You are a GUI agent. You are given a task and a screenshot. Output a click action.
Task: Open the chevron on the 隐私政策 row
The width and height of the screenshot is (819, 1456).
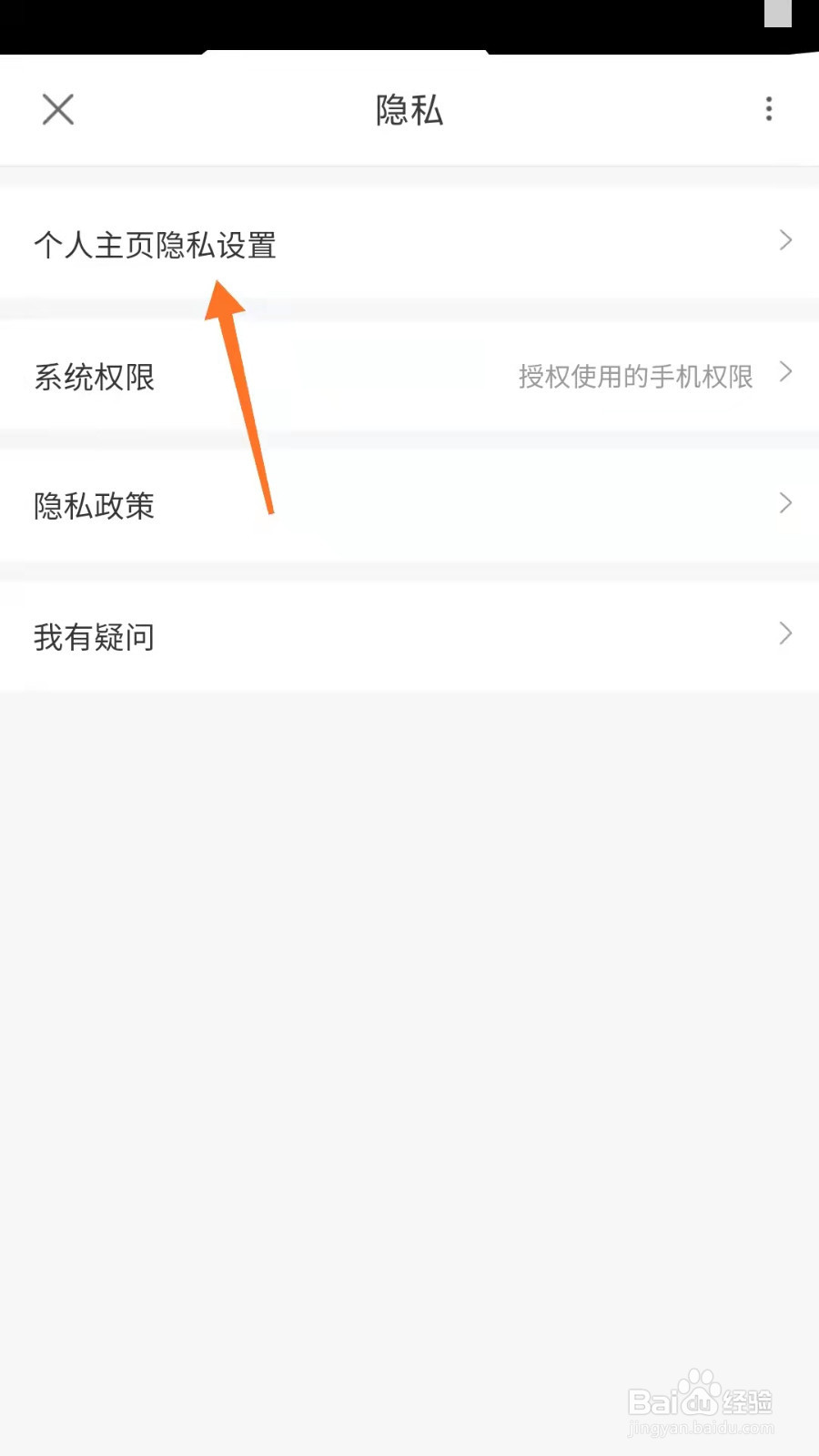(785, 503)
